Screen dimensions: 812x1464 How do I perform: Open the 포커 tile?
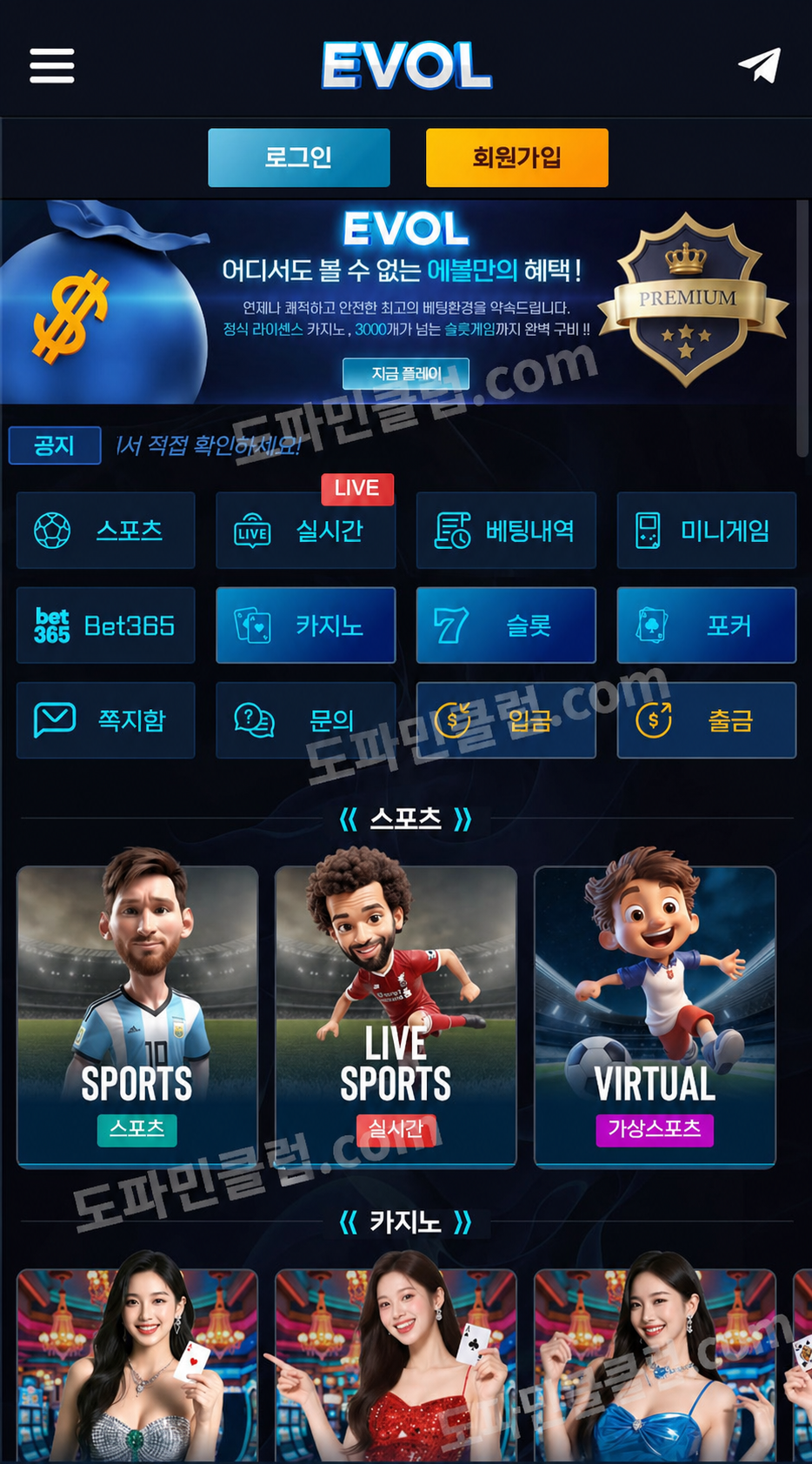coord(706,625)
